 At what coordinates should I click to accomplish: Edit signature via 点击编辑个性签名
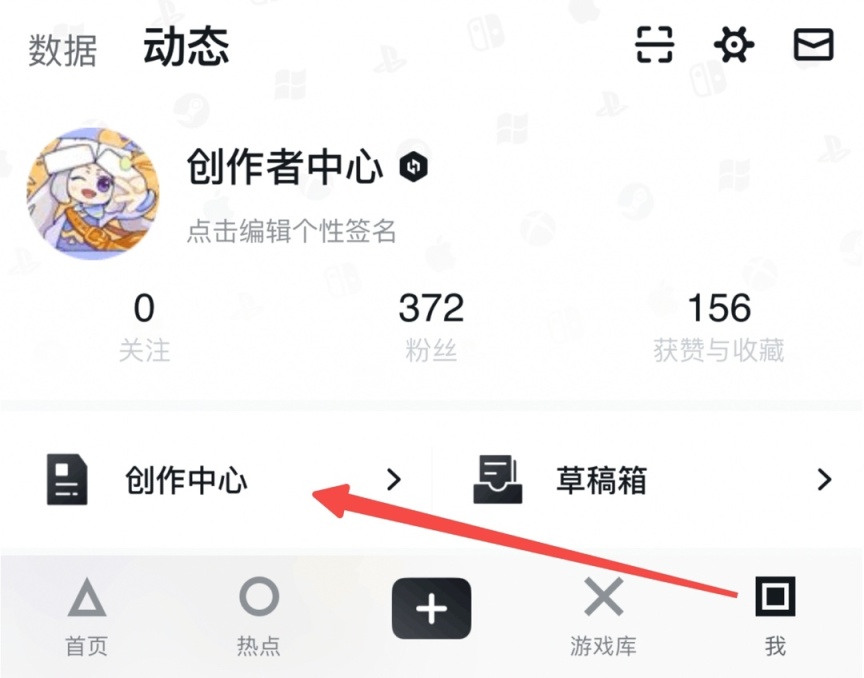pos(291,232)
